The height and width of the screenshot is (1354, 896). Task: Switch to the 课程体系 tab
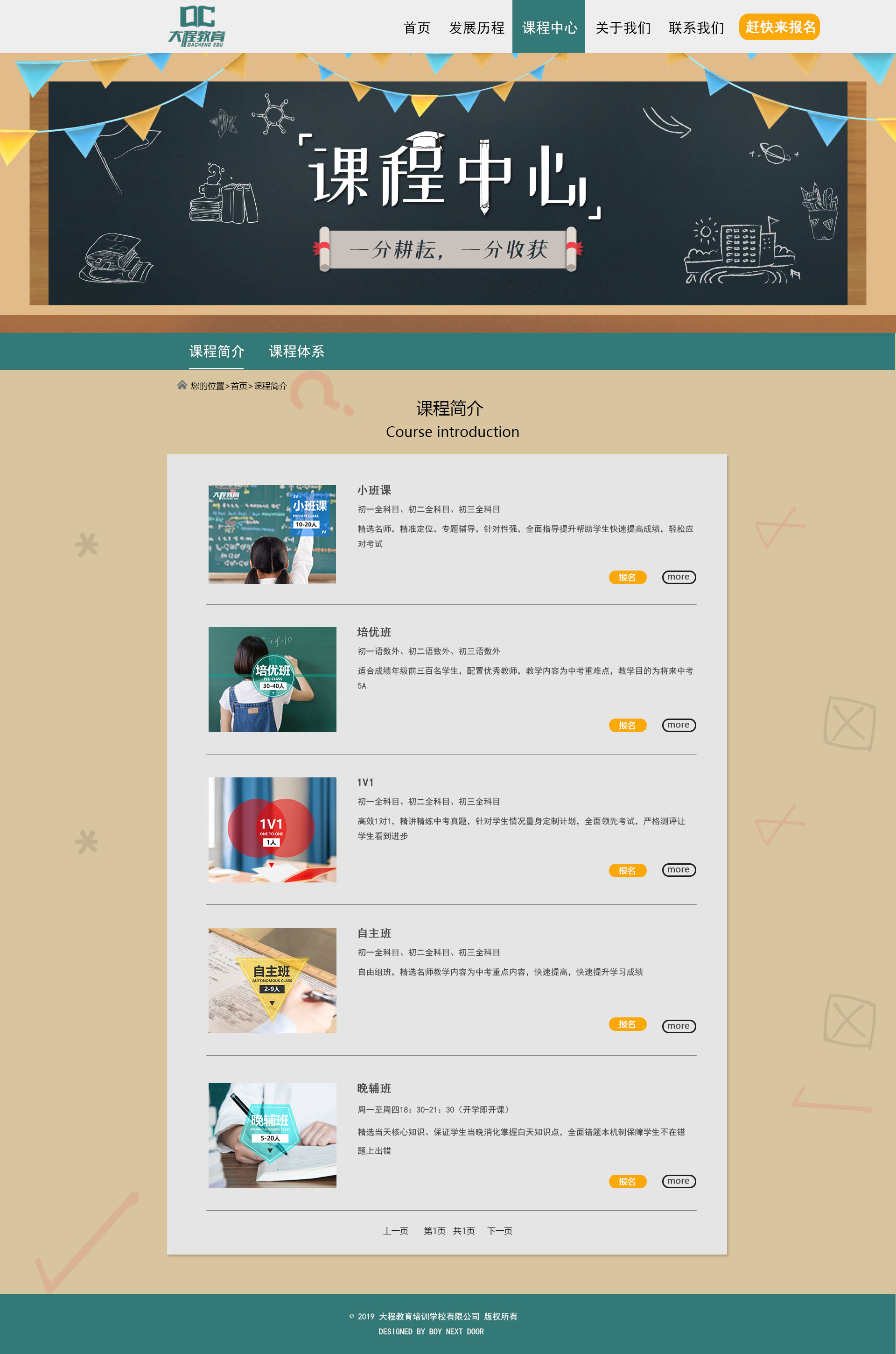[x=297, y=351]
